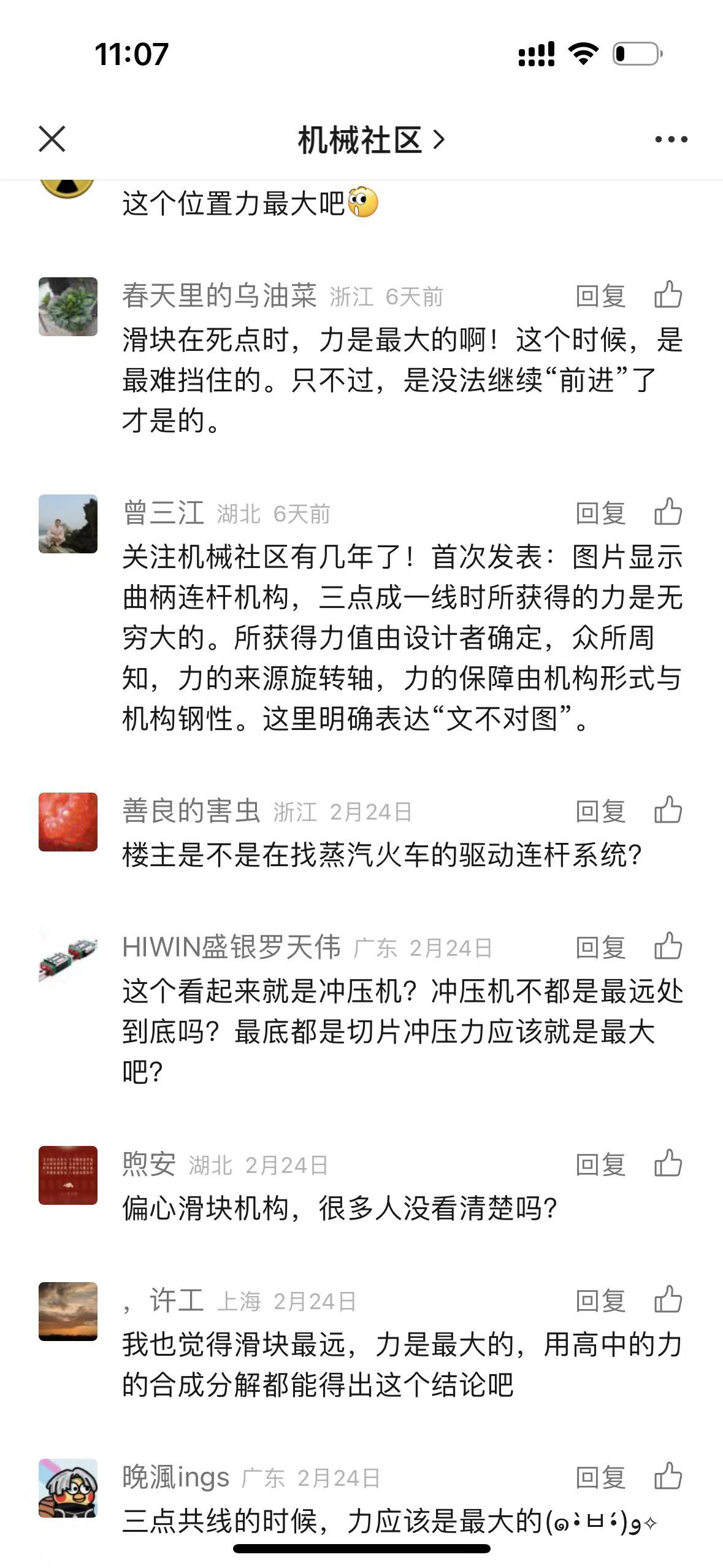Reply to 善良的害虫's comment
Image resolution: width=723 pixels, height=1568 pixels.
point(600,812)
